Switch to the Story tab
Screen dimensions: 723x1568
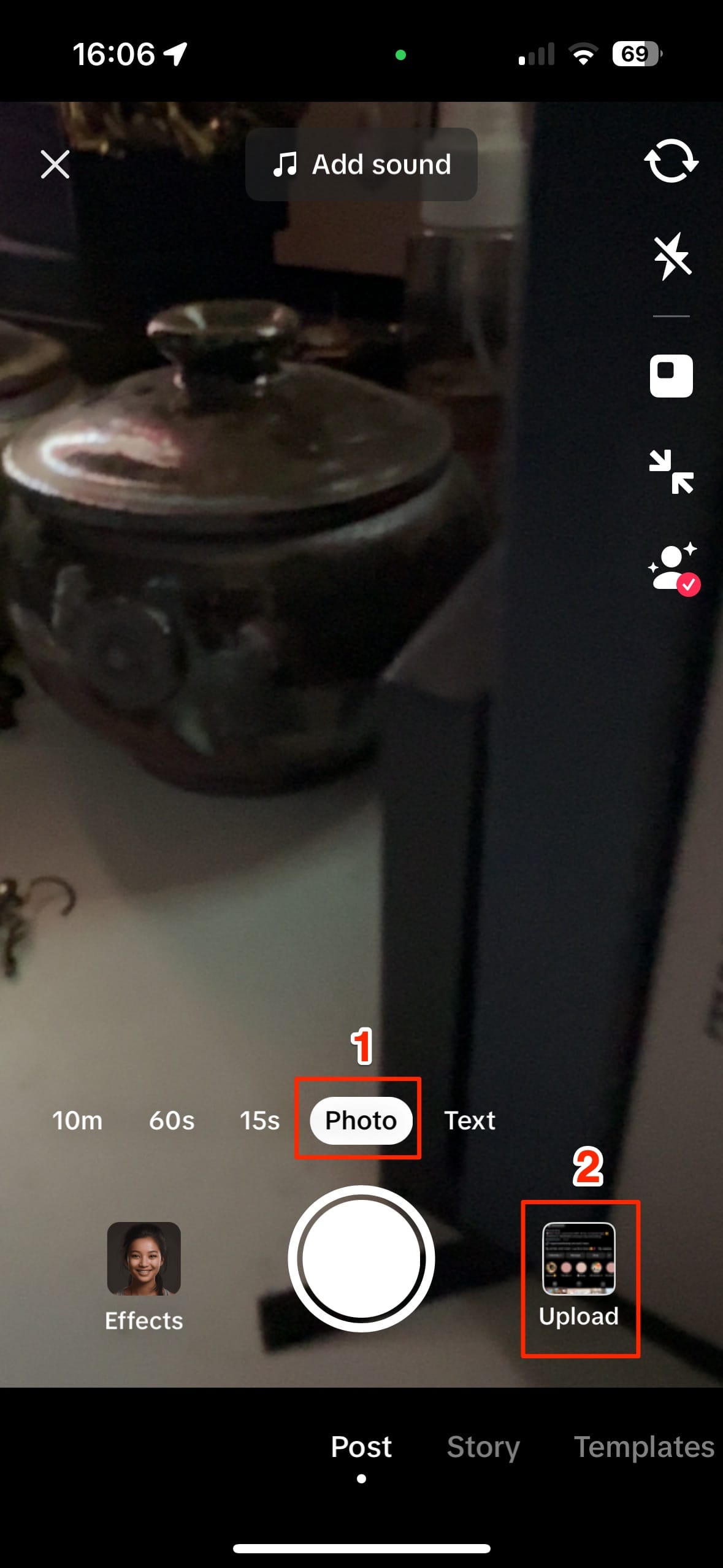tap(483, 1447)
